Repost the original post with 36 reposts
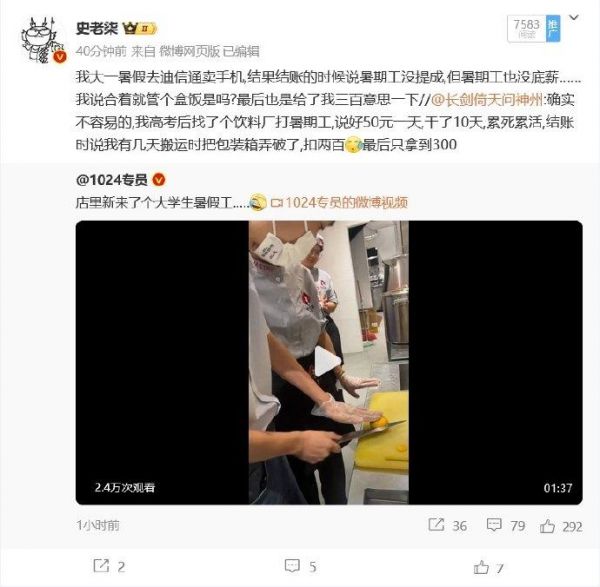The image size is (600, 587). [x=447, y=524]
